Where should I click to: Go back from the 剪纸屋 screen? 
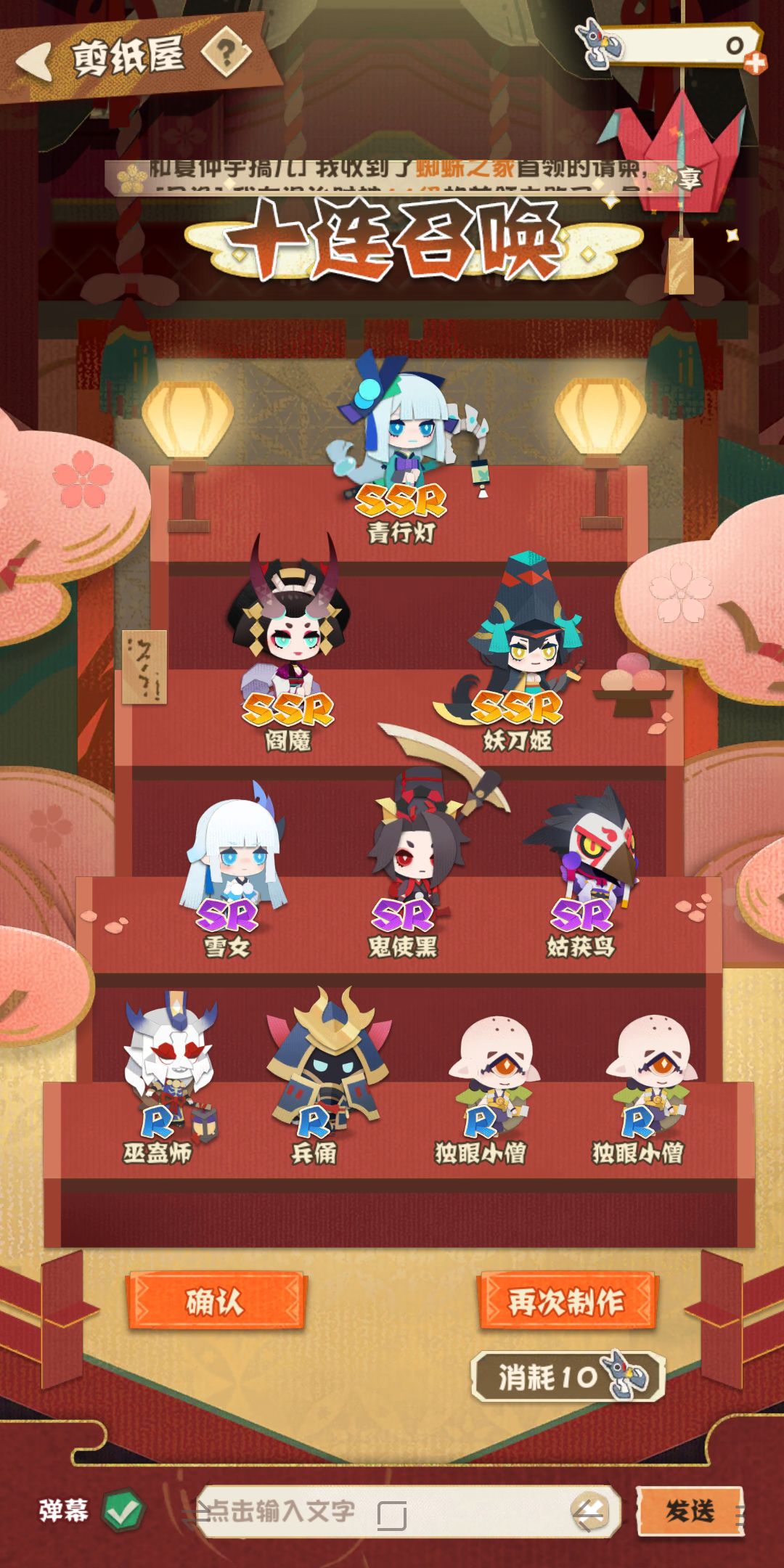coord(35,61)
